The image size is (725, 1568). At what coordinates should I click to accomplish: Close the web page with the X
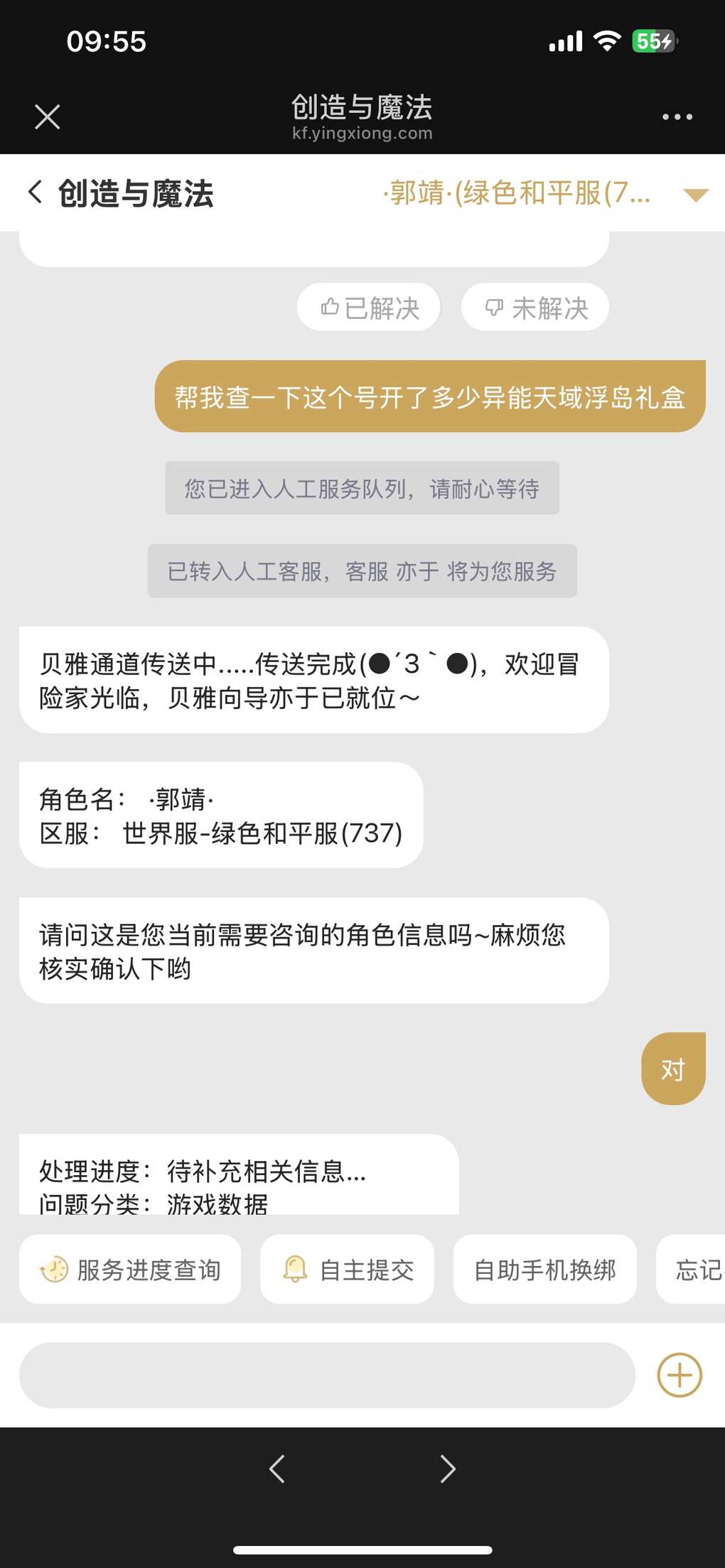[x=47, y=117]
